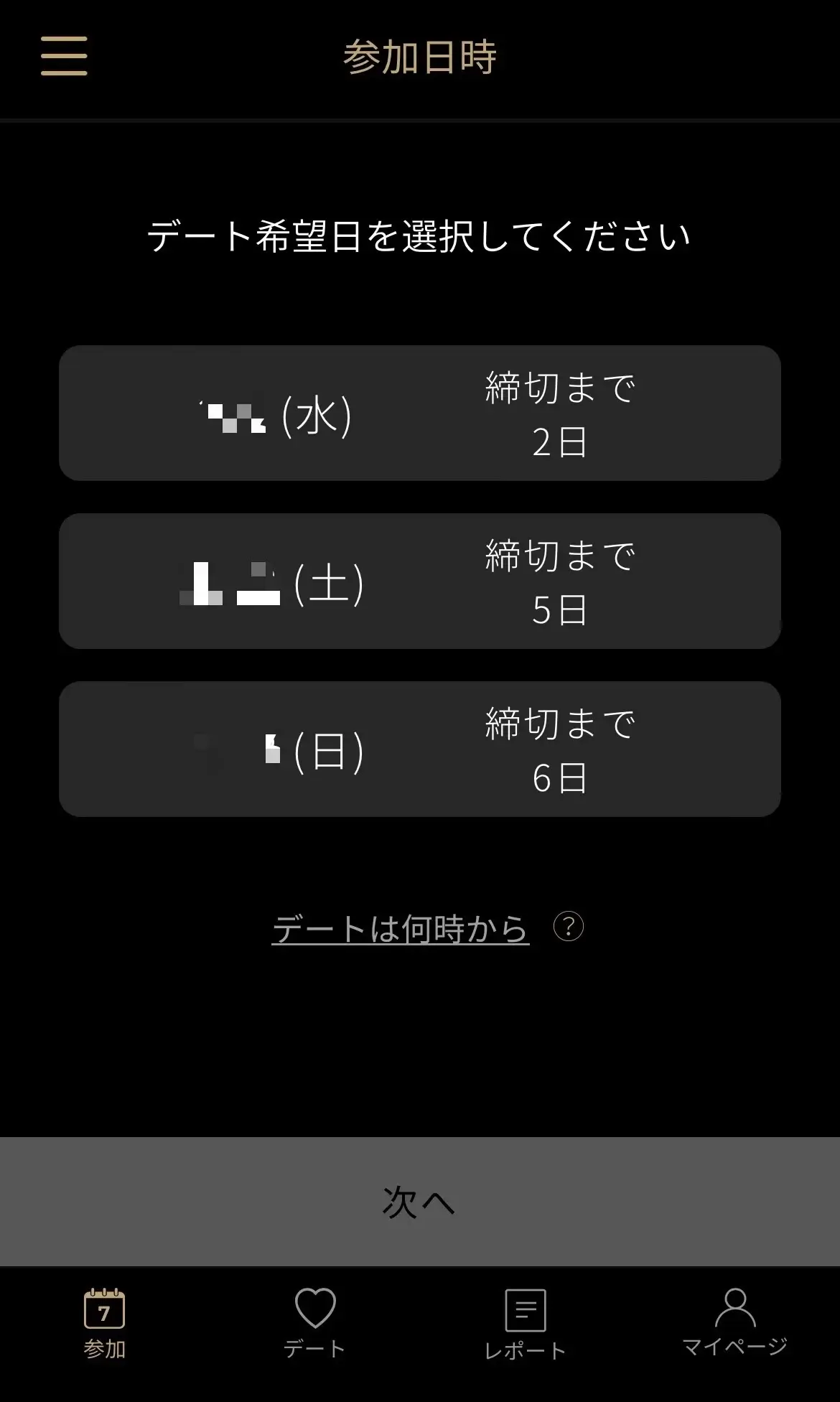The image size is (840, 1402).
Task: Select the Wednesday (水) date option
Action: 419,413
